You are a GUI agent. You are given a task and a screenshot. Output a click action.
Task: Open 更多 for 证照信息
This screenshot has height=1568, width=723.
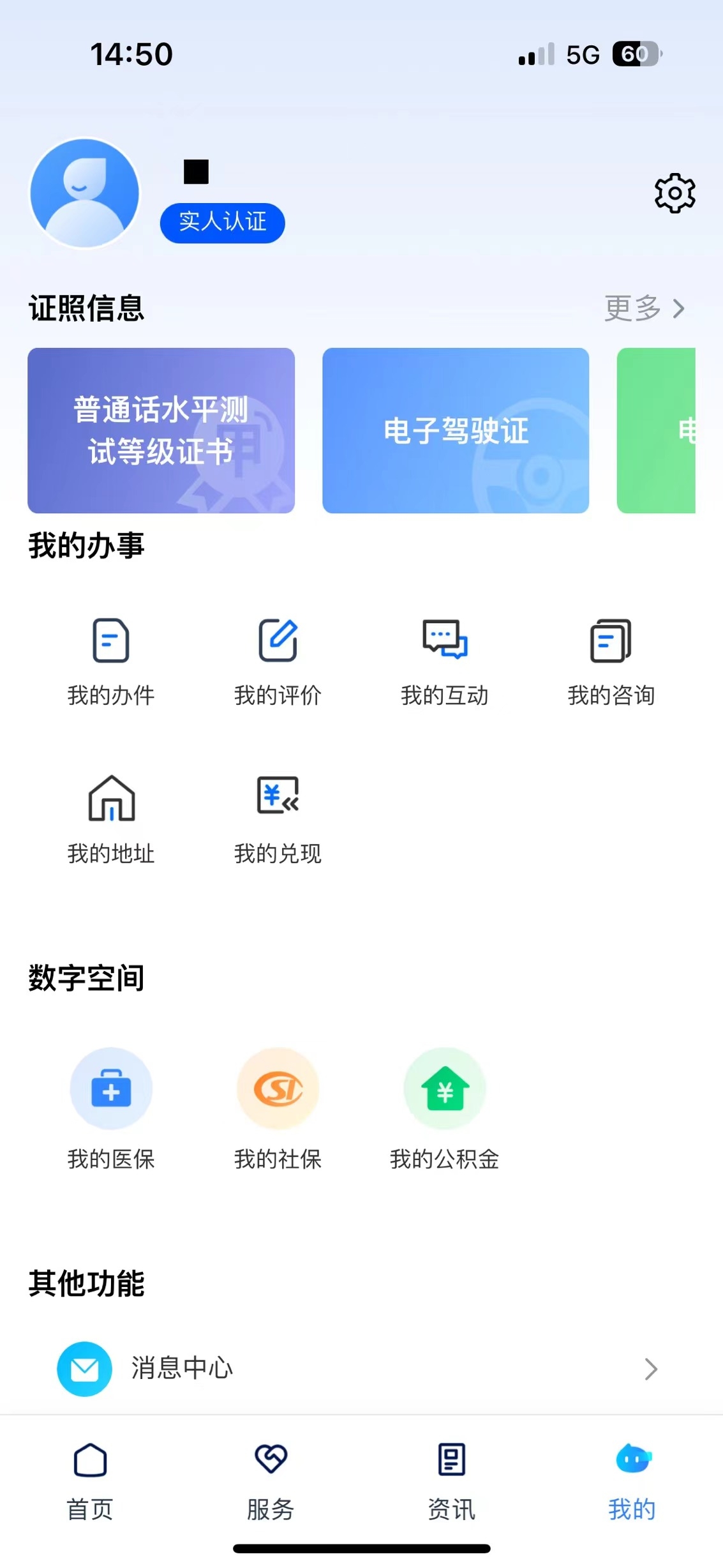645,308
